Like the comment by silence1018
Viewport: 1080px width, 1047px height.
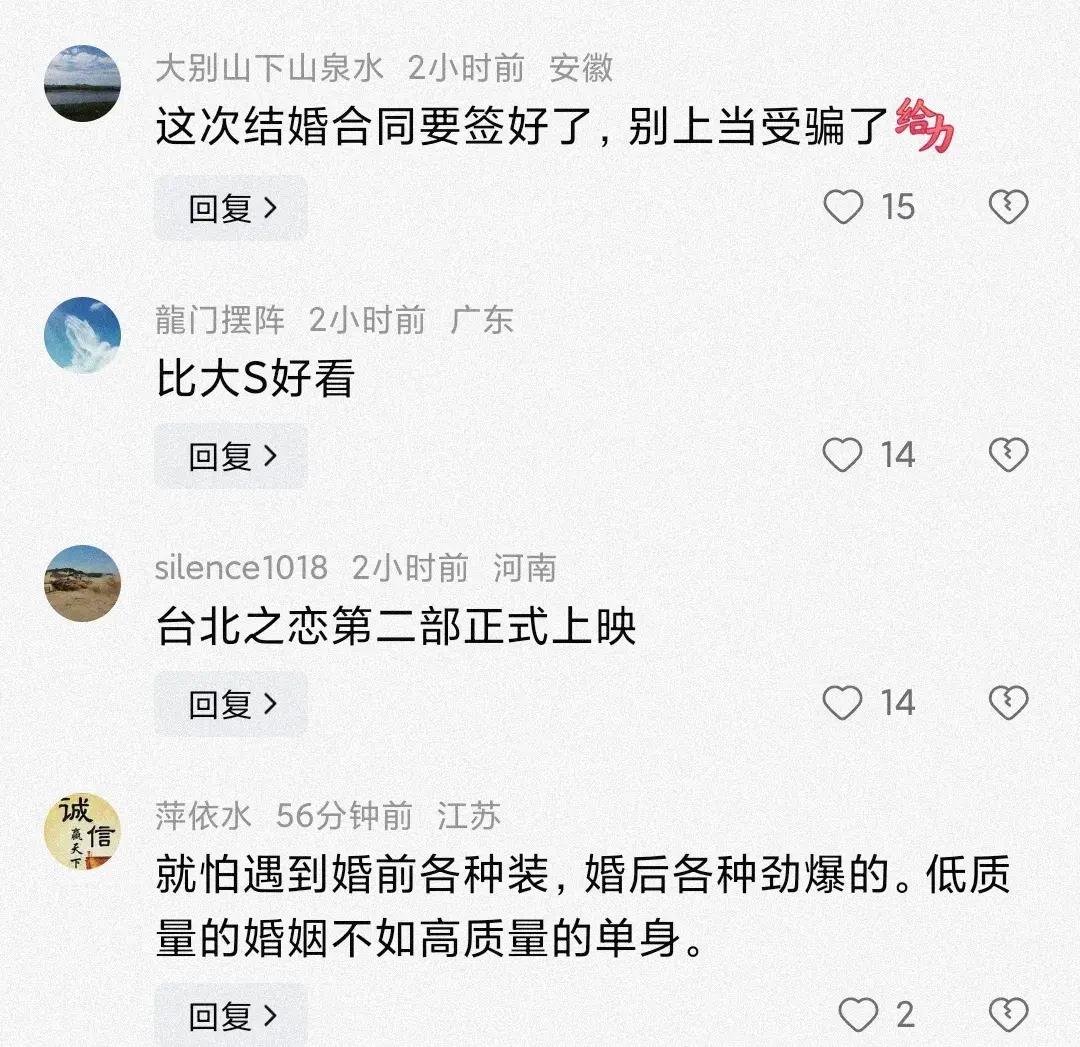point(843,703)
